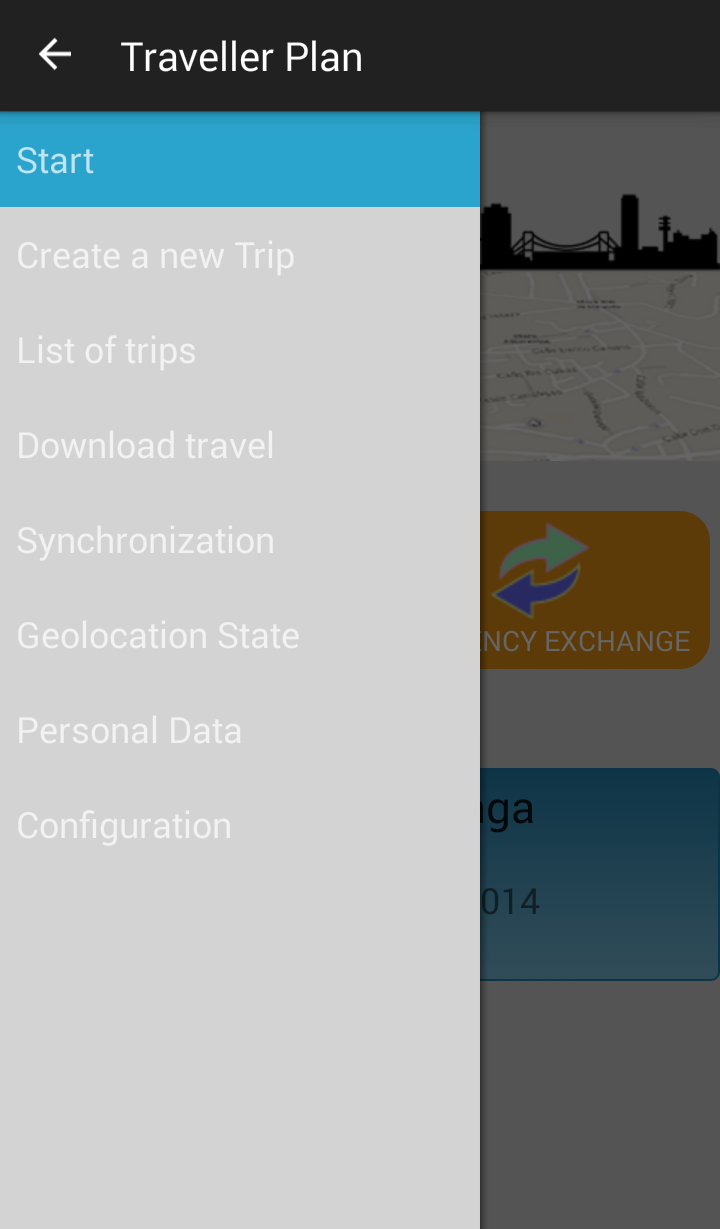
Task: Select Start in the drawer menu
Action: click(x=240, y=160)
